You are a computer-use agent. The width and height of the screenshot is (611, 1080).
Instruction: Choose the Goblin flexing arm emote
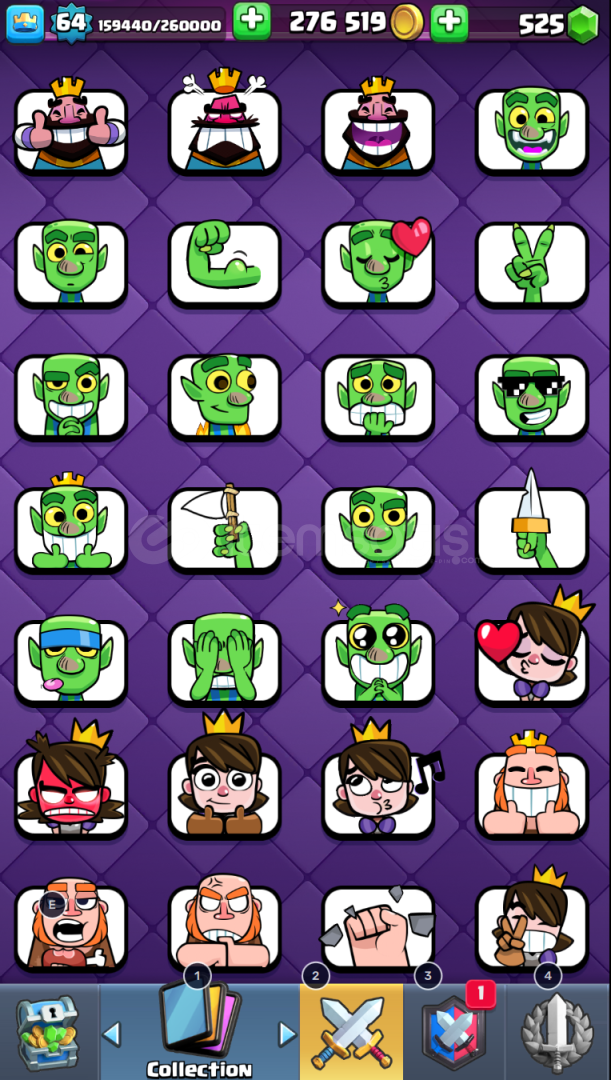coord(224,263)
